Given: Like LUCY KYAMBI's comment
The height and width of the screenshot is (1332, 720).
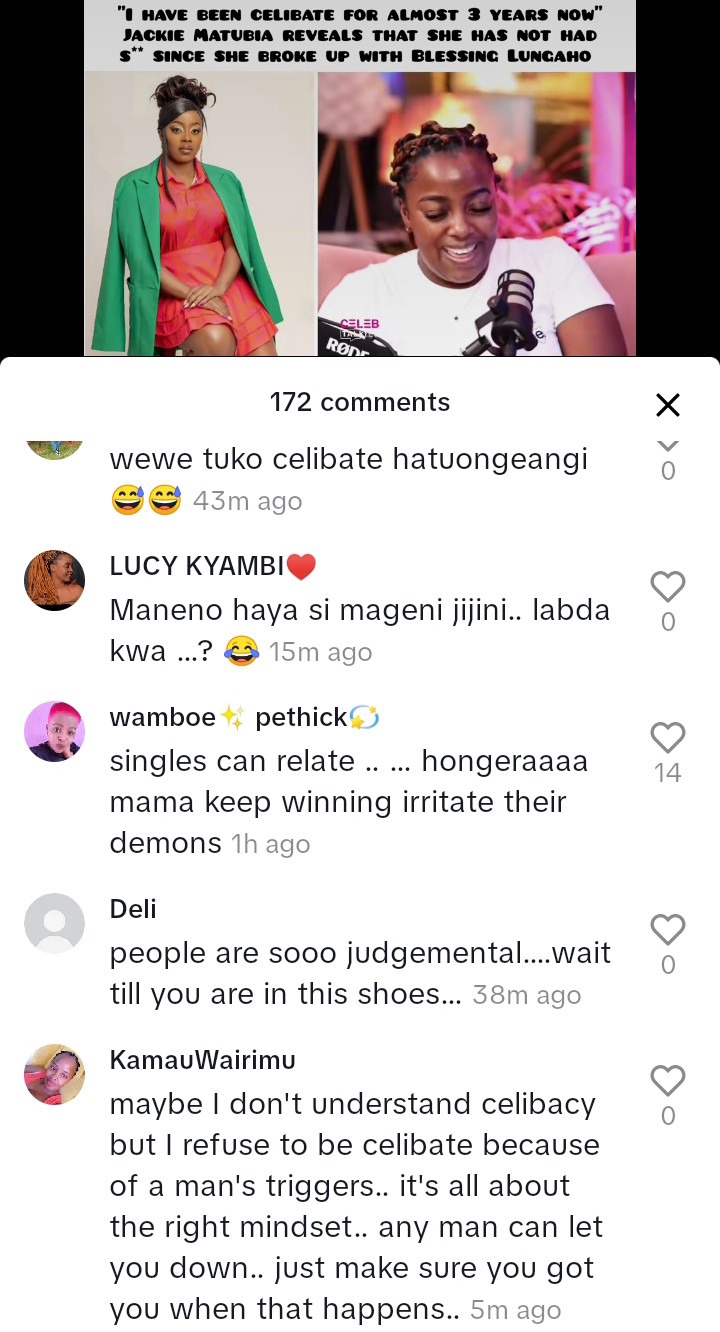Looking at the screenshot, I should pos(667,587).
